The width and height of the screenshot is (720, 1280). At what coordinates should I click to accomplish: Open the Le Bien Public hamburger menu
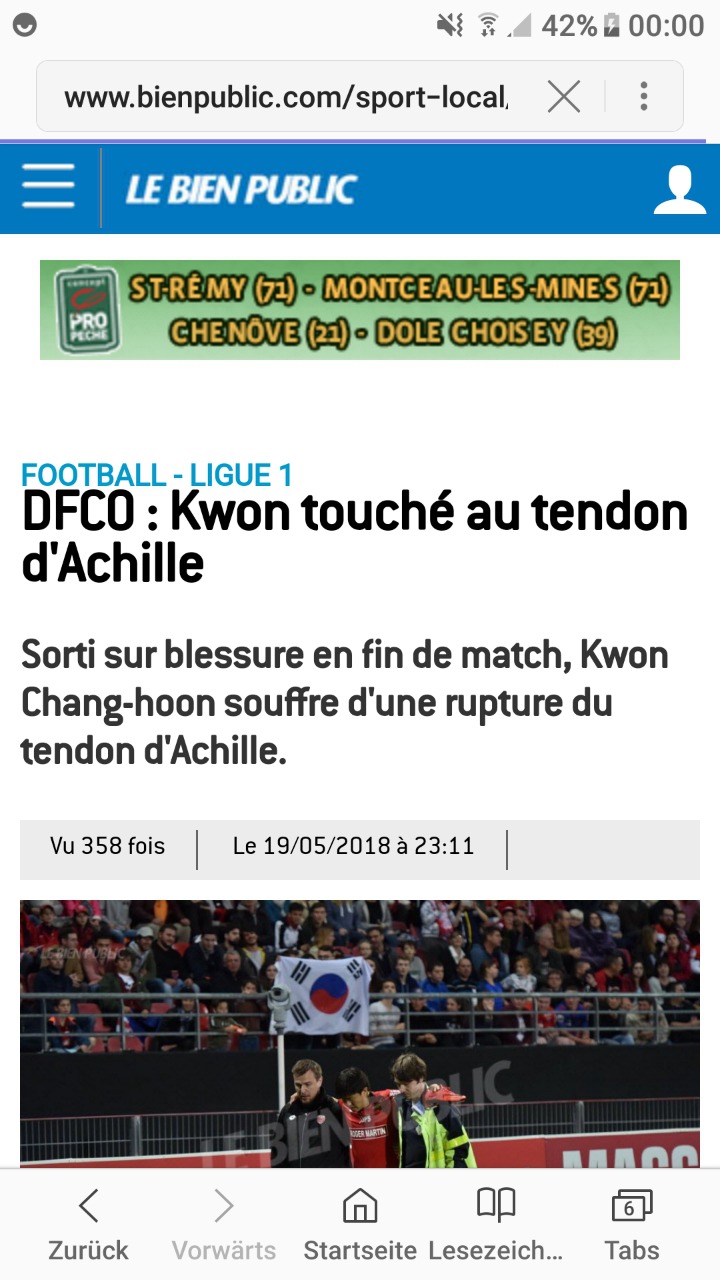point(48,188)
